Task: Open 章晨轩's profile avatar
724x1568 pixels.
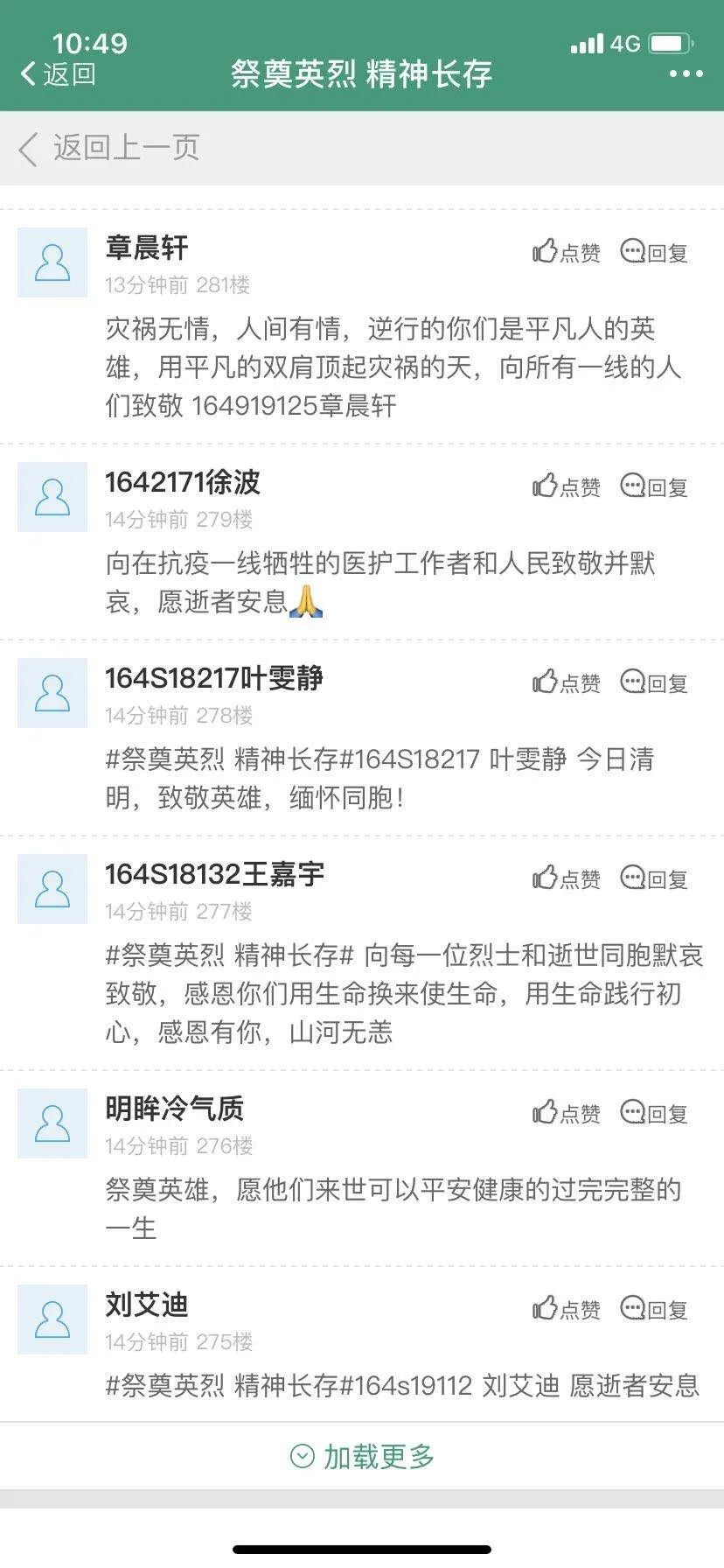Action: [x=52, y=262]
